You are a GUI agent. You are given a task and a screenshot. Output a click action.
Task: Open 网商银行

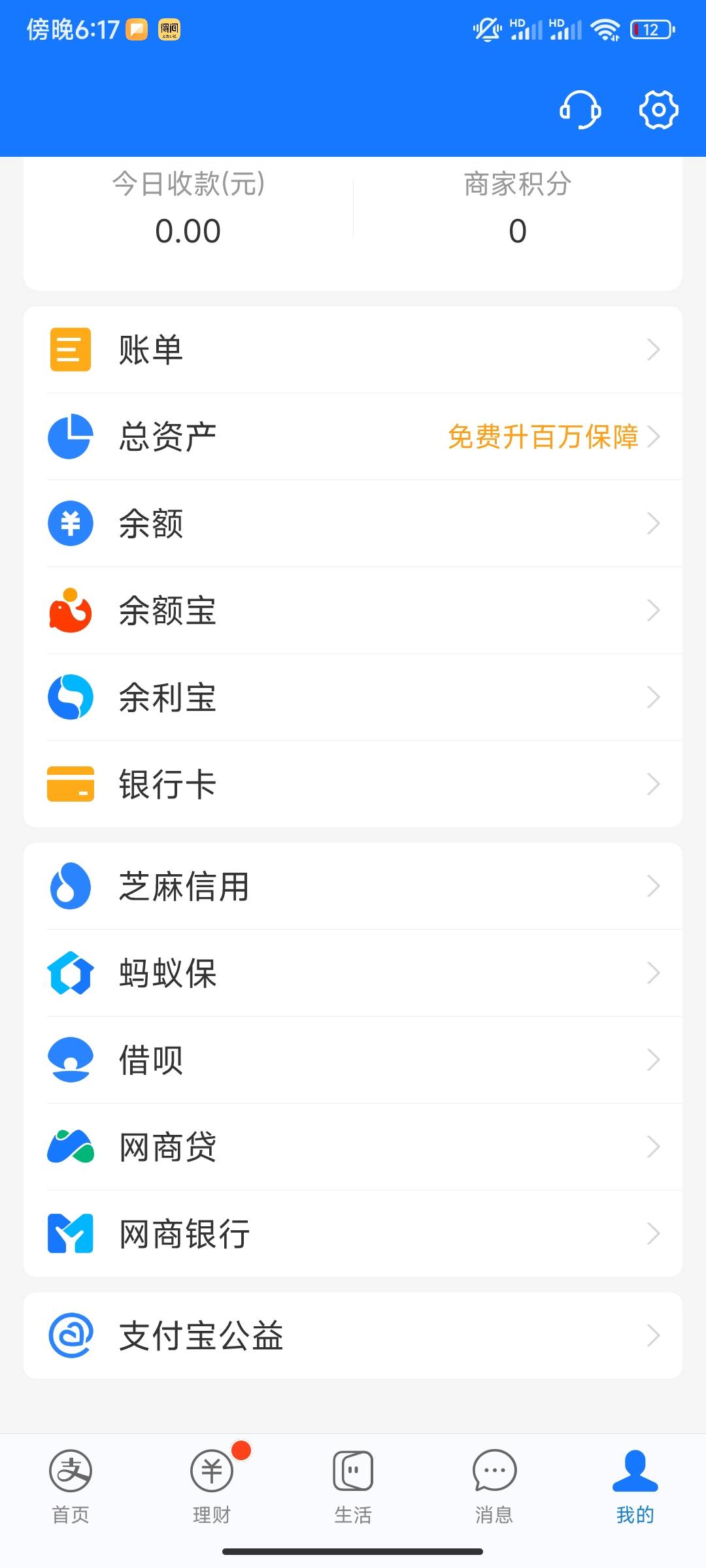coord(353,1233)
